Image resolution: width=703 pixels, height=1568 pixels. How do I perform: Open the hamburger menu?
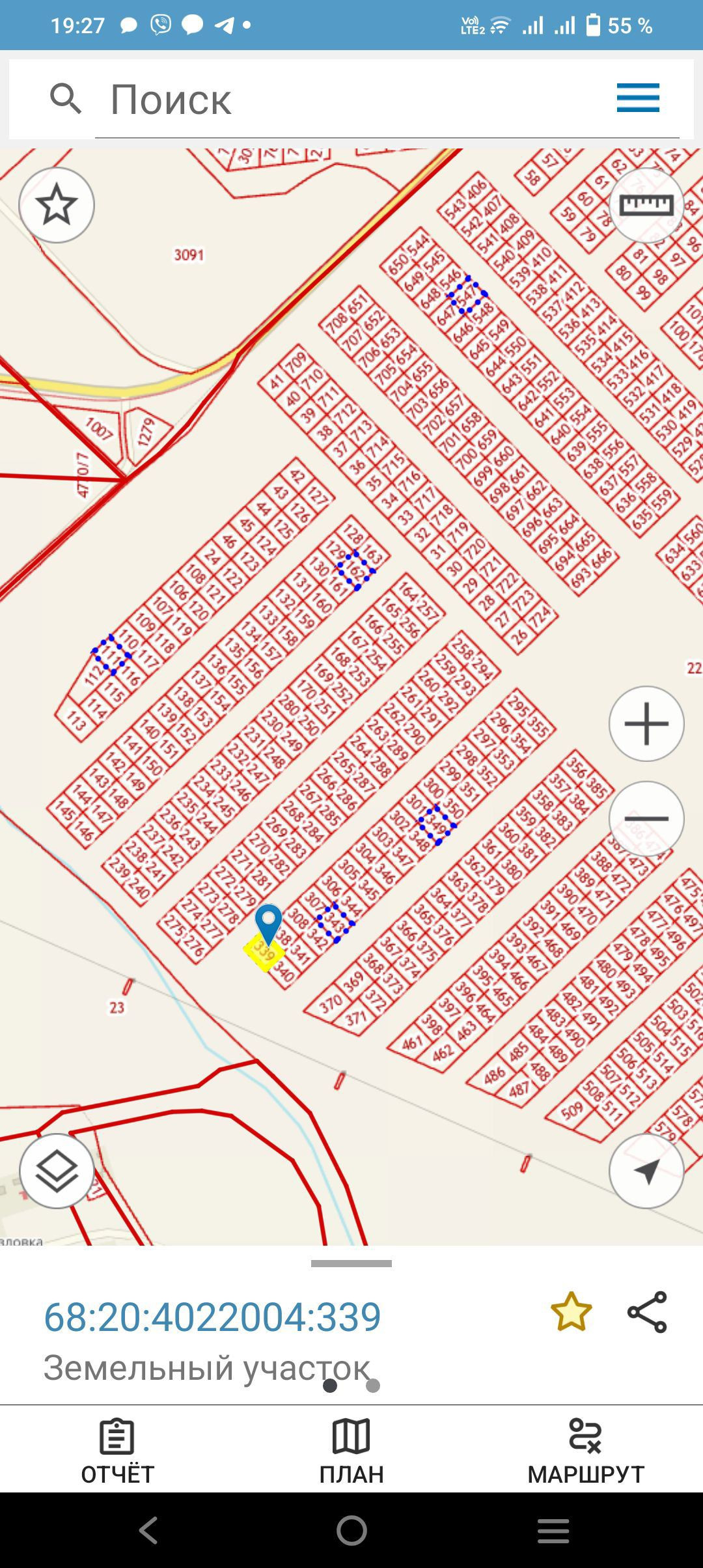coord(638,98)
